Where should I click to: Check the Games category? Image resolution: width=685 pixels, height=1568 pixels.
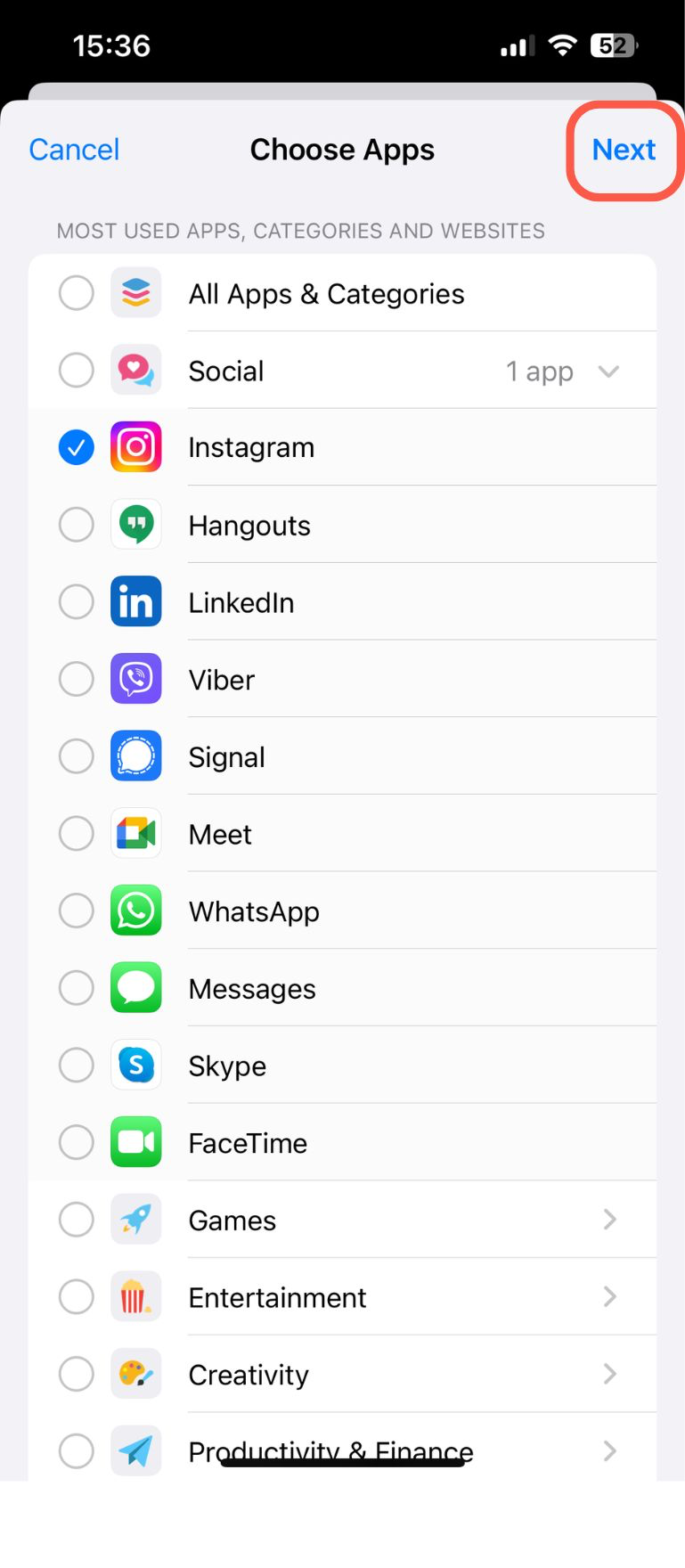[x=77, y=1220]
